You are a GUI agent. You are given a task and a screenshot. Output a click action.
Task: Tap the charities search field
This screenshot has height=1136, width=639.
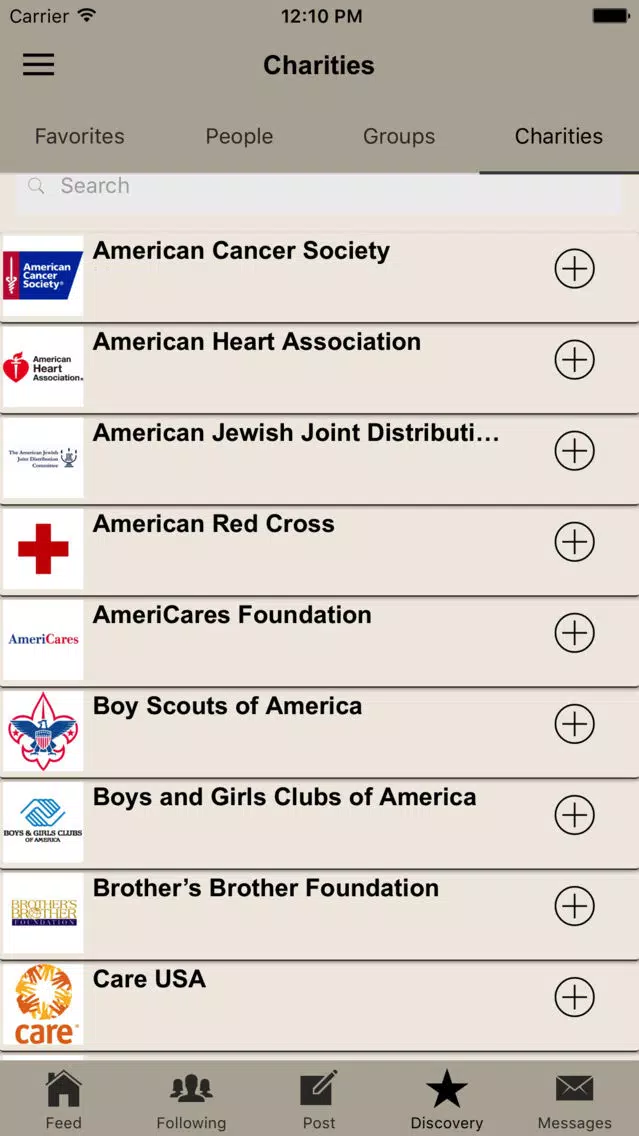click(x=319, y=186)
